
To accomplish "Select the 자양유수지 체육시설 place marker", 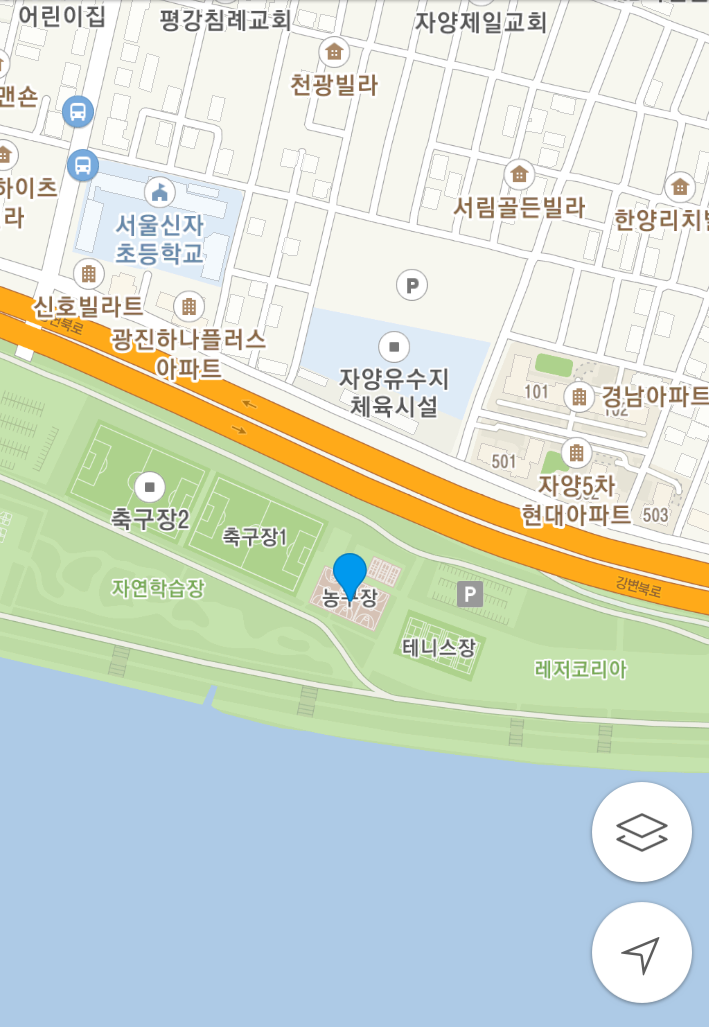I will (x=395, y=347).
